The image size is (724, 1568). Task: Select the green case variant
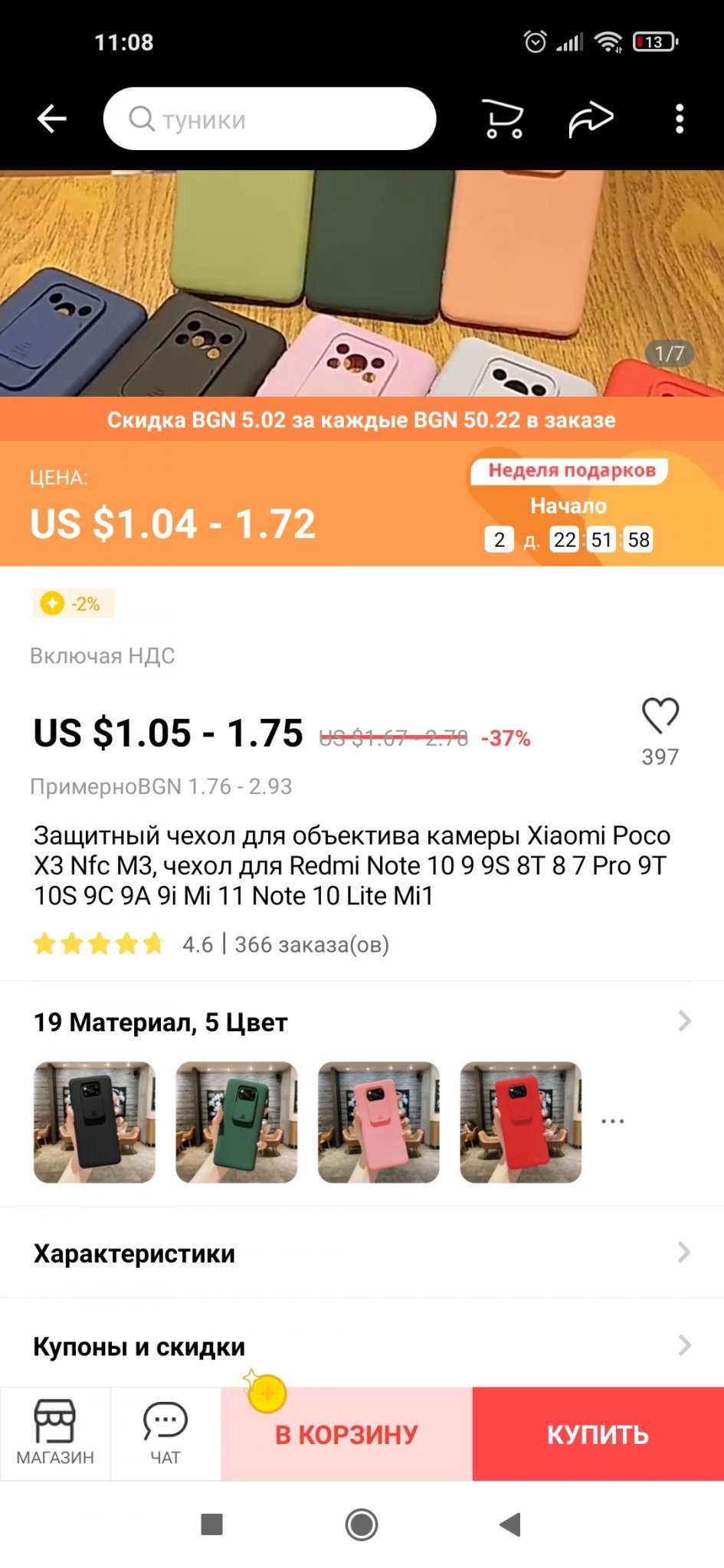[x=236, y=1122]
